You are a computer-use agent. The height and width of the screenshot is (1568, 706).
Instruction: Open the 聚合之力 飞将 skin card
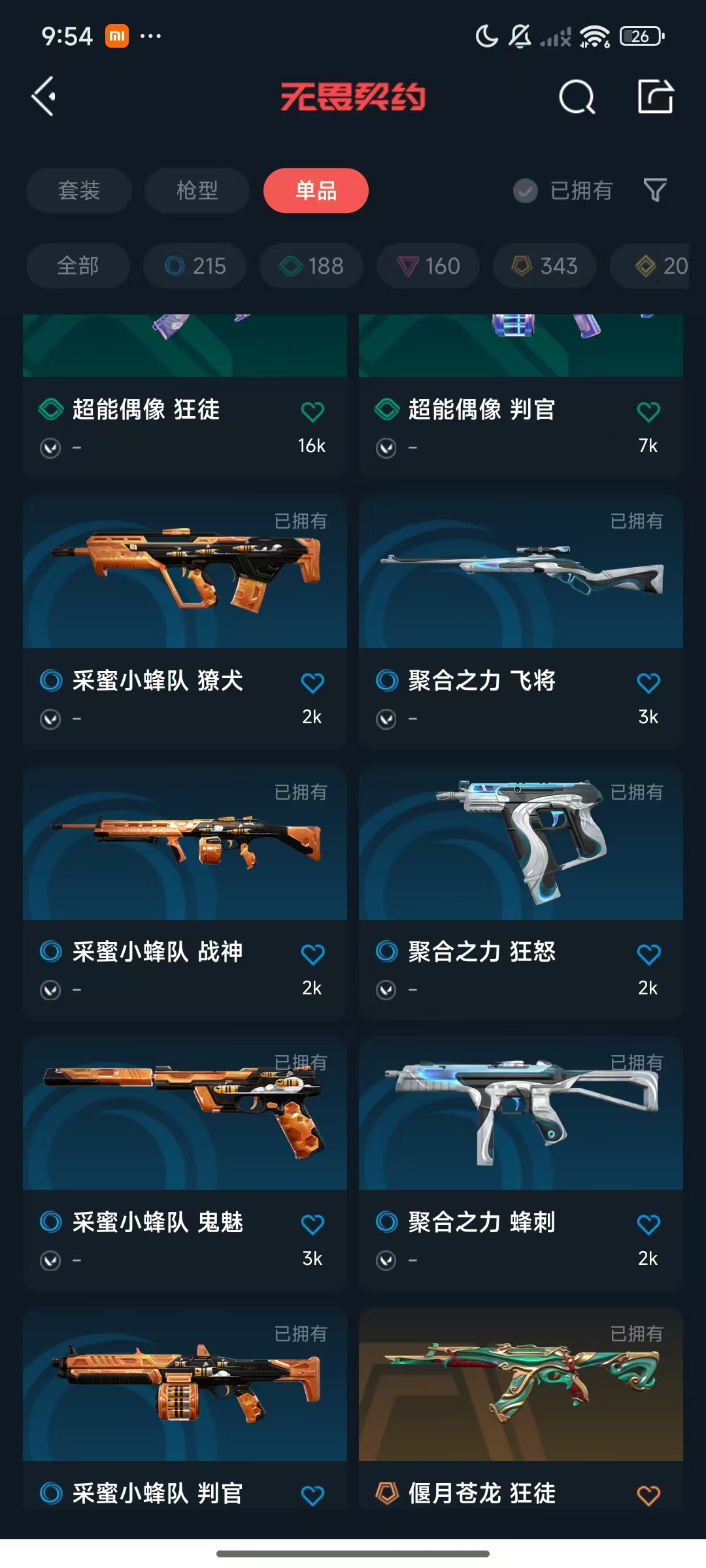pos(520,572)
